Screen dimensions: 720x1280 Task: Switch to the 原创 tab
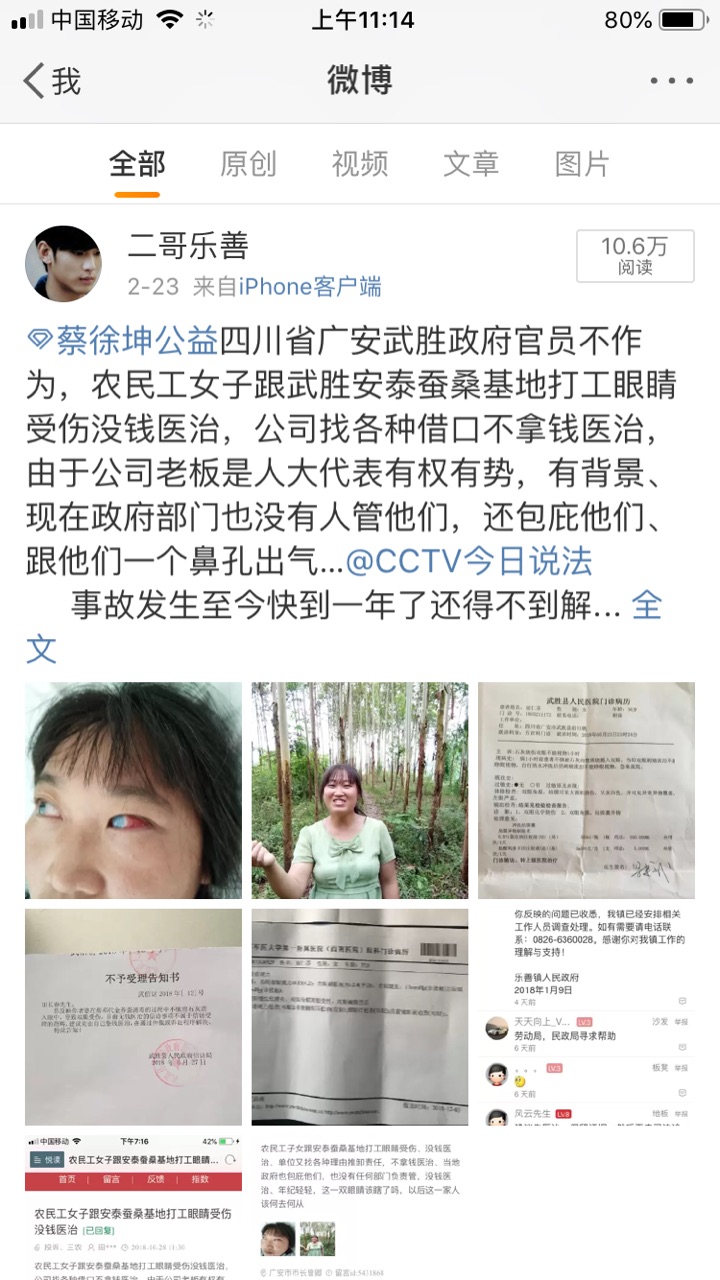(x=248, y=164)
